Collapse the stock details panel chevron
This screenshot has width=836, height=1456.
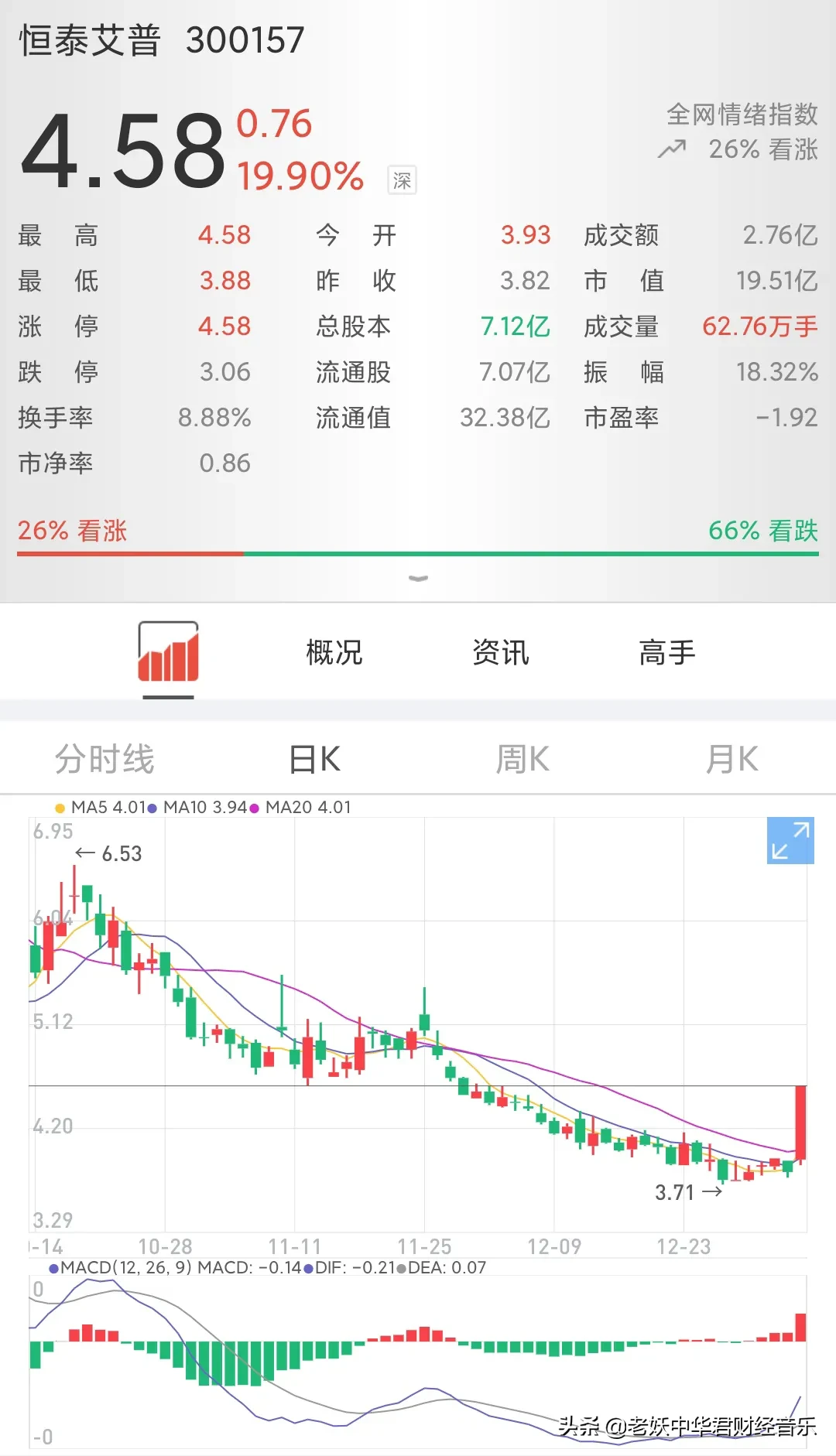click(x=418, y=579)
